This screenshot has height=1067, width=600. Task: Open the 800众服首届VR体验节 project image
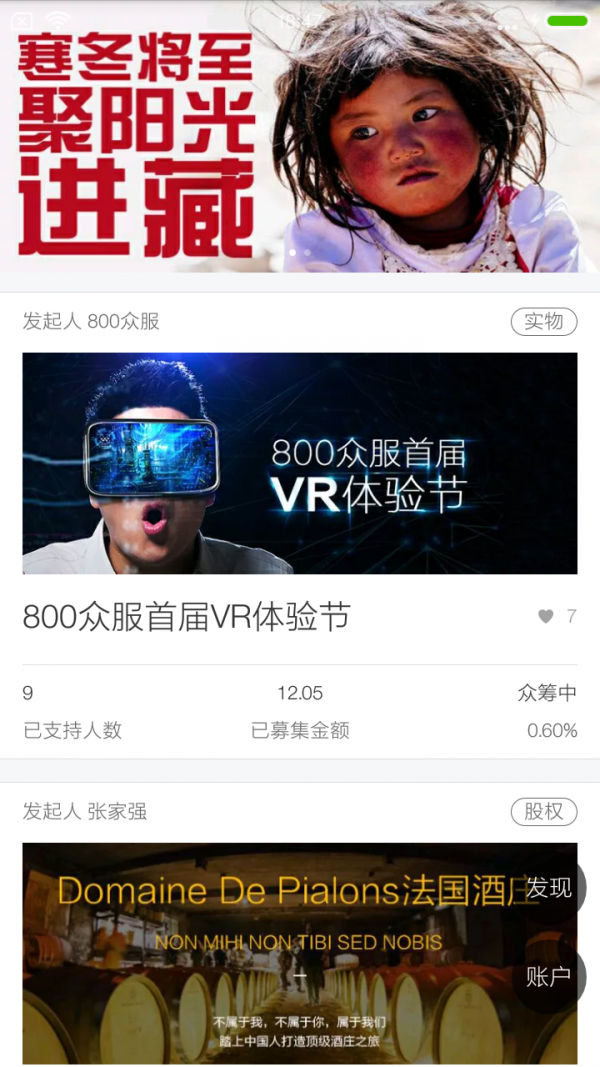coord(300,462)
